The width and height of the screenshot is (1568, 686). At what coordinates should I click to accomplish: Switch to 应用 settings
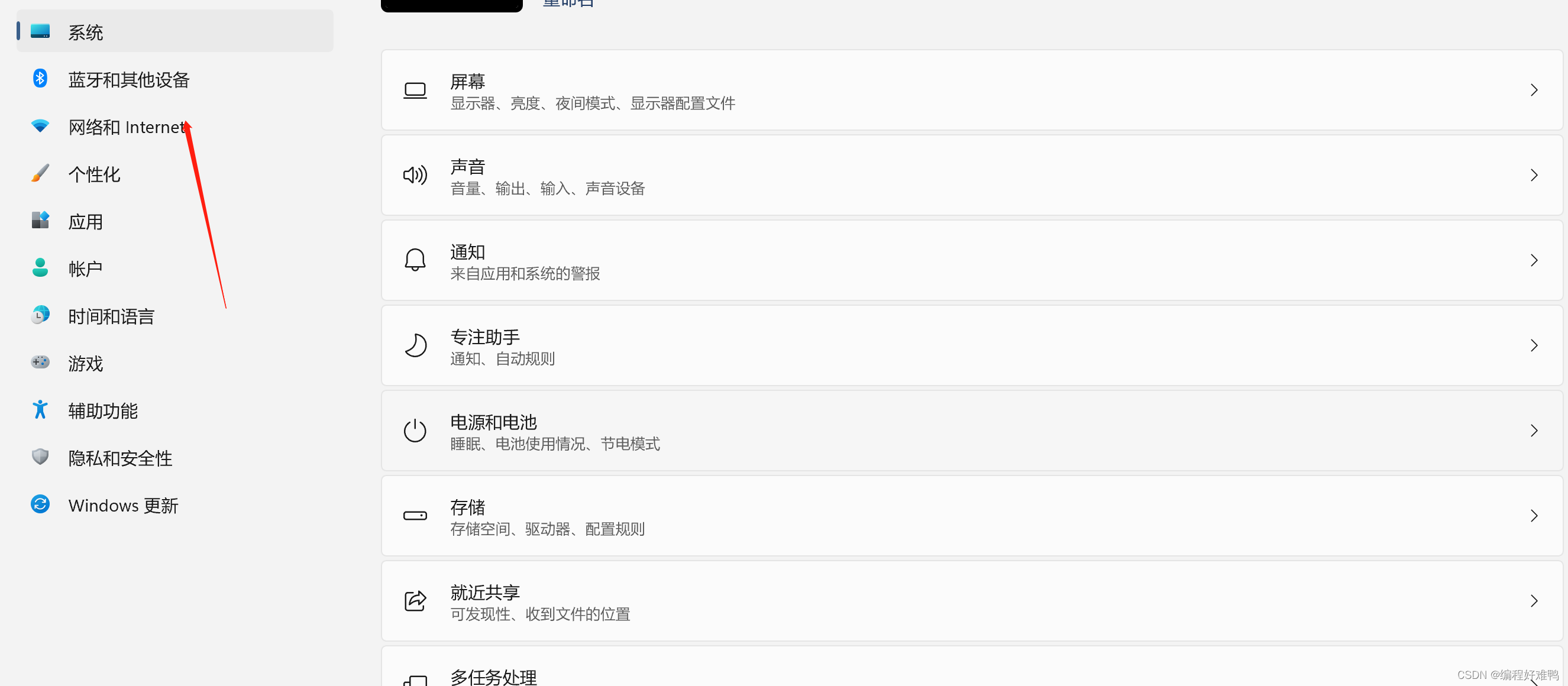click(x=85, y=222)
